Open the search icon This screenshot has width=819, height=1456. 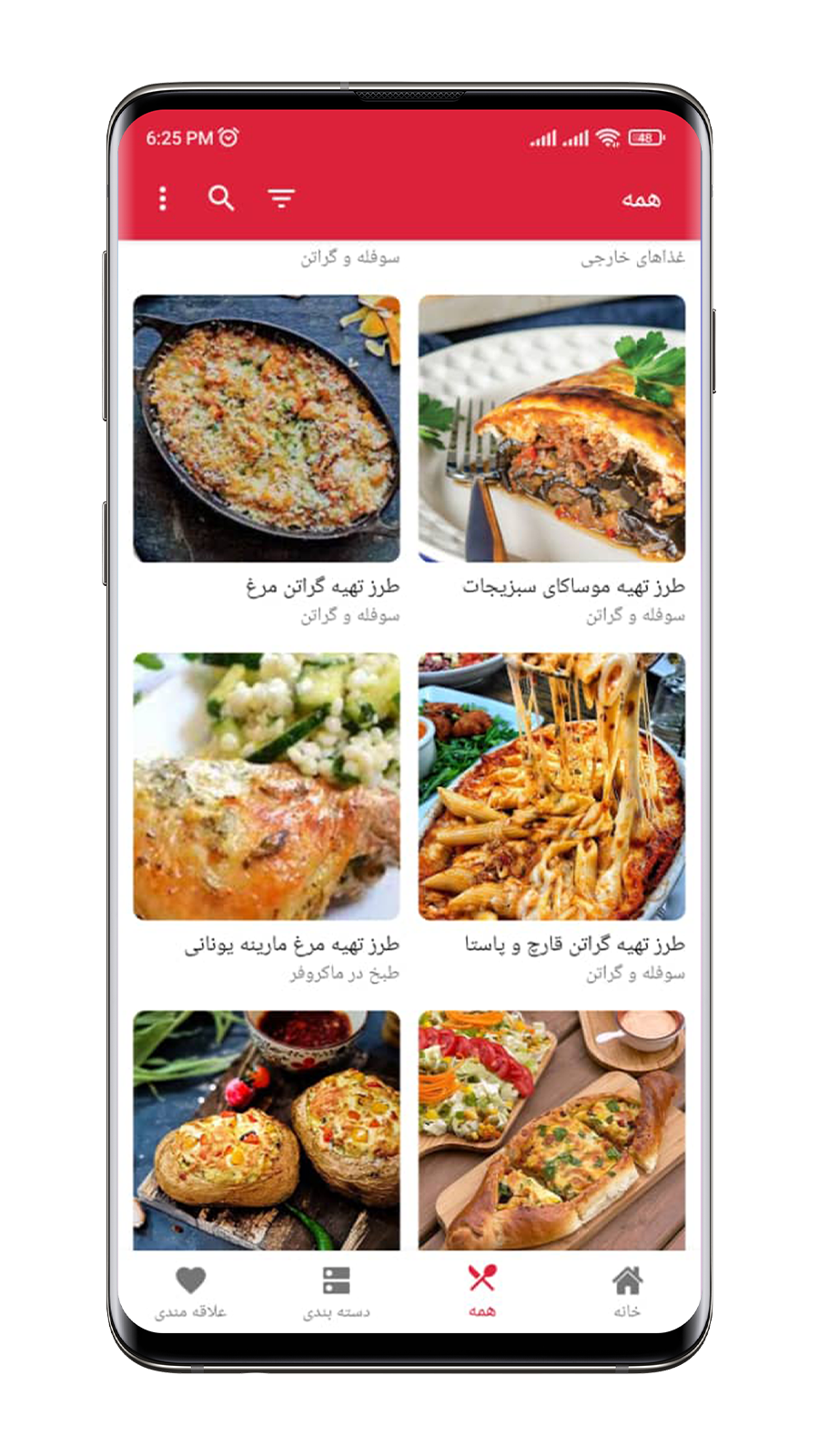[x=221, y=197]
